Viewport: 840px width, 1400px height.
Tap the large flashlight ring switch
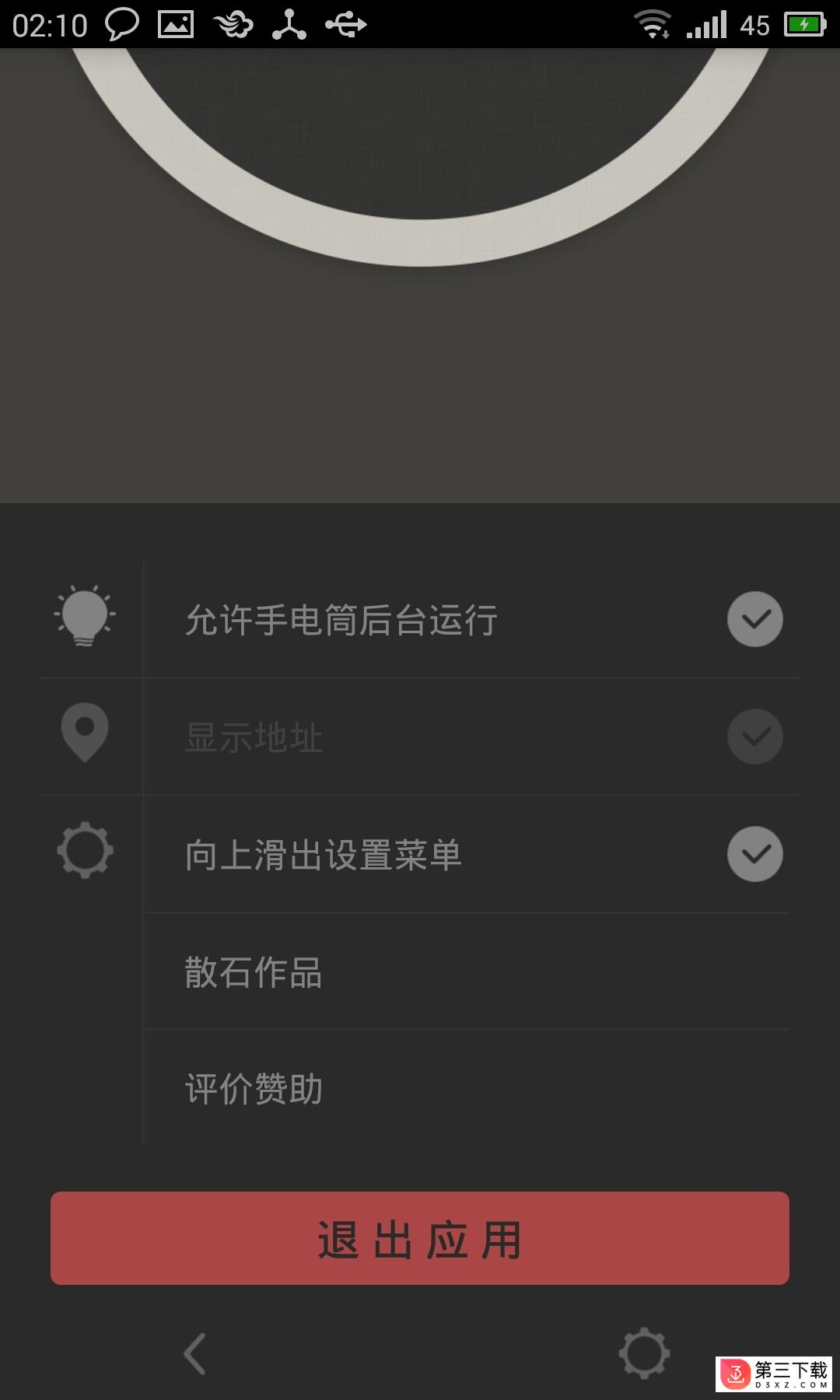point(420,243)
